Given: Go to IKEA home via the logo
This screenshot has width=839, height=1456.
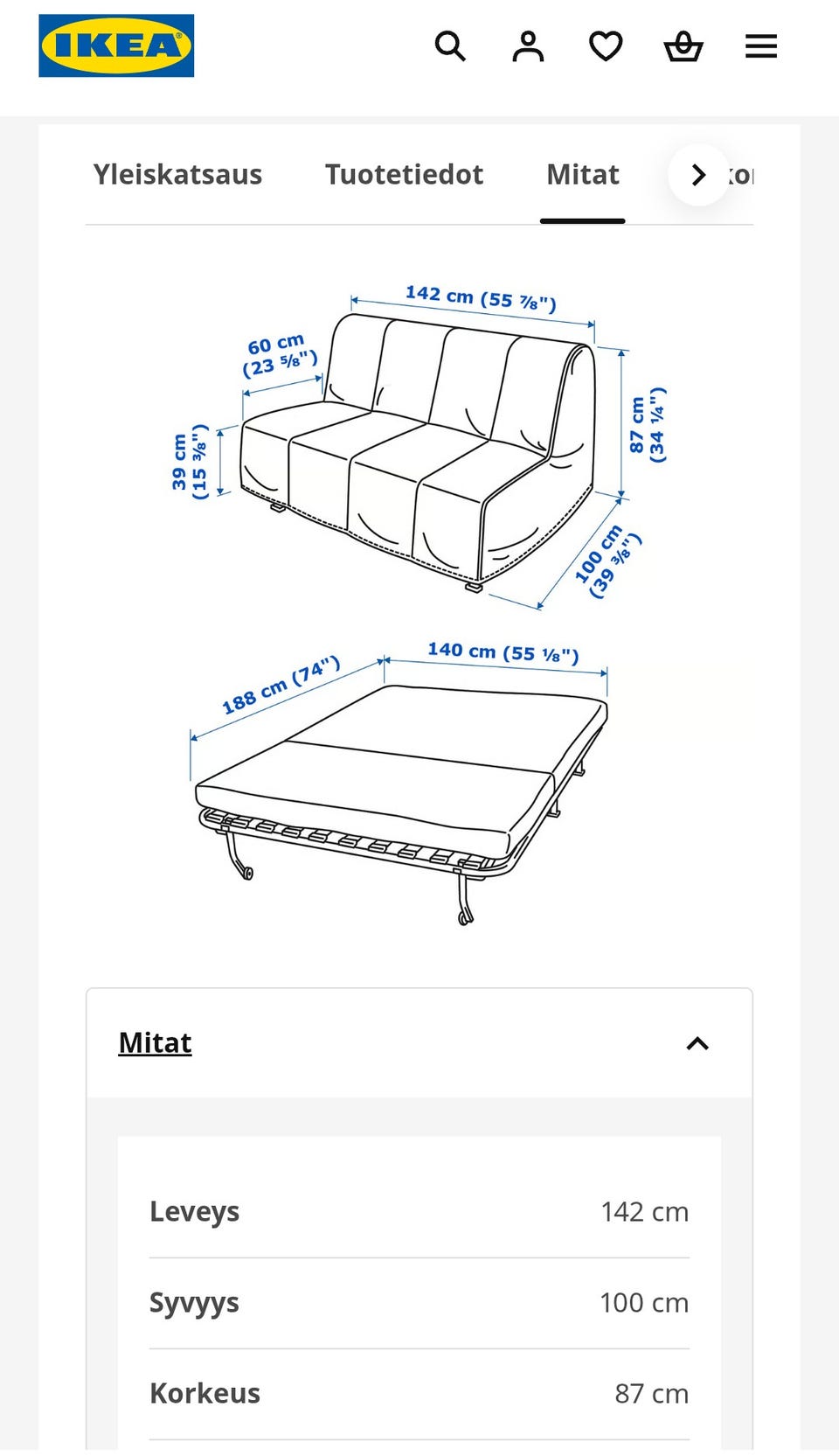Looking at the screenshot, I should pos(116,45).
